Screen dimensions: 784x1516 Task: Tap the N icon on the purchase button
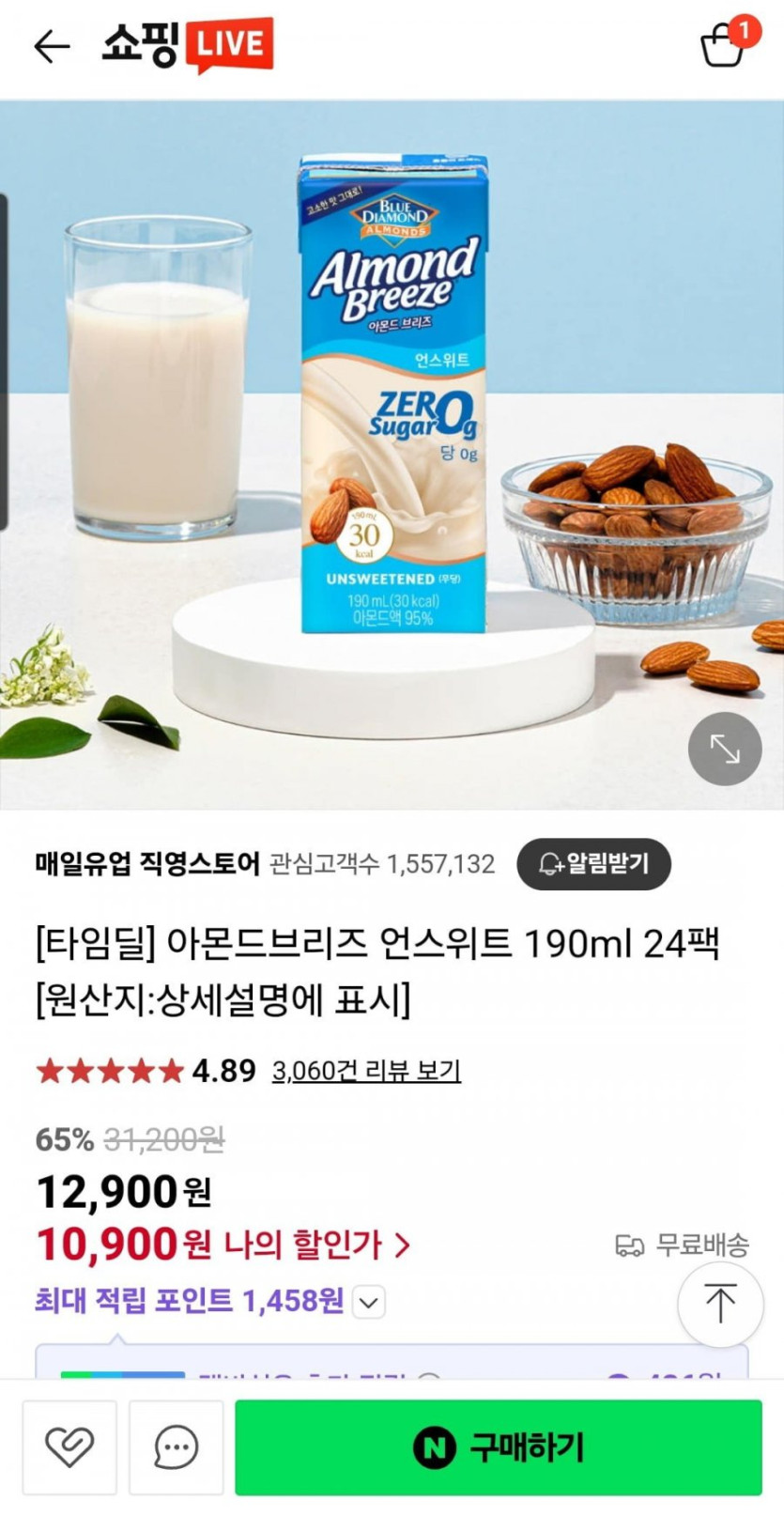point(431,1447)
